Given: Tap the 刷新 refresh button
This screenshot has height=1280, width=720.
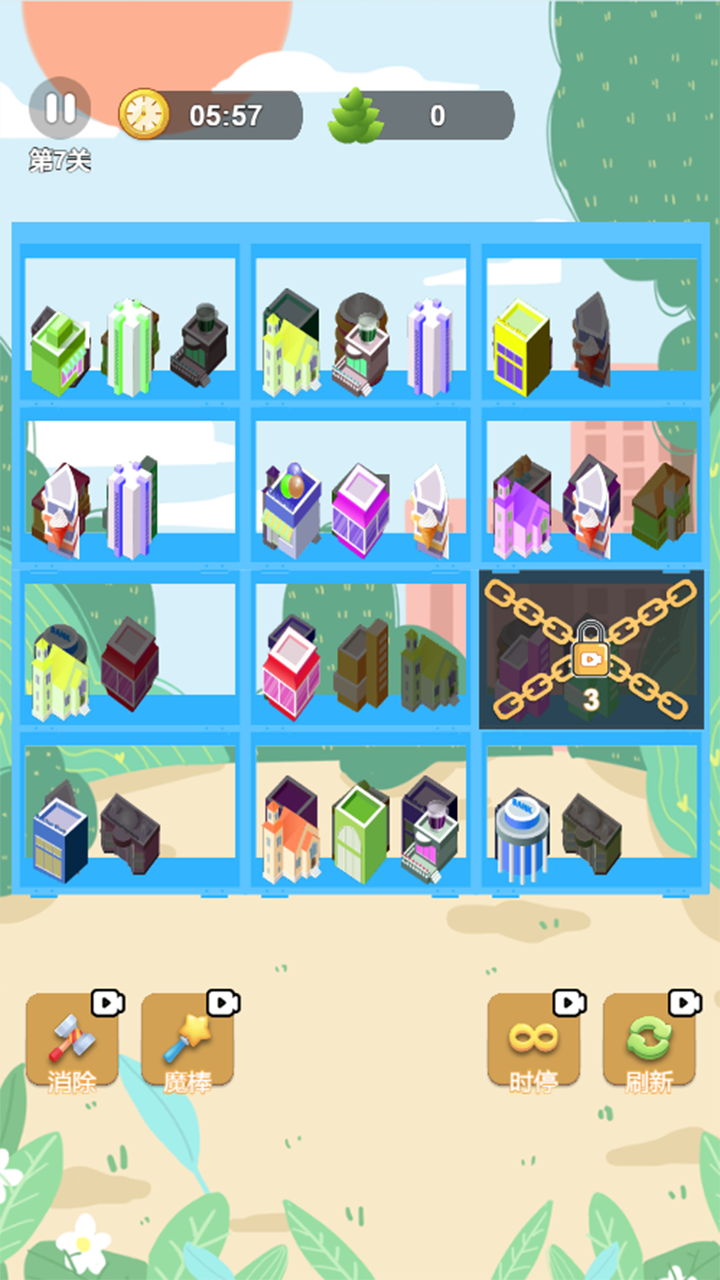Looking at the screenshot, I should pos(649,1040).
